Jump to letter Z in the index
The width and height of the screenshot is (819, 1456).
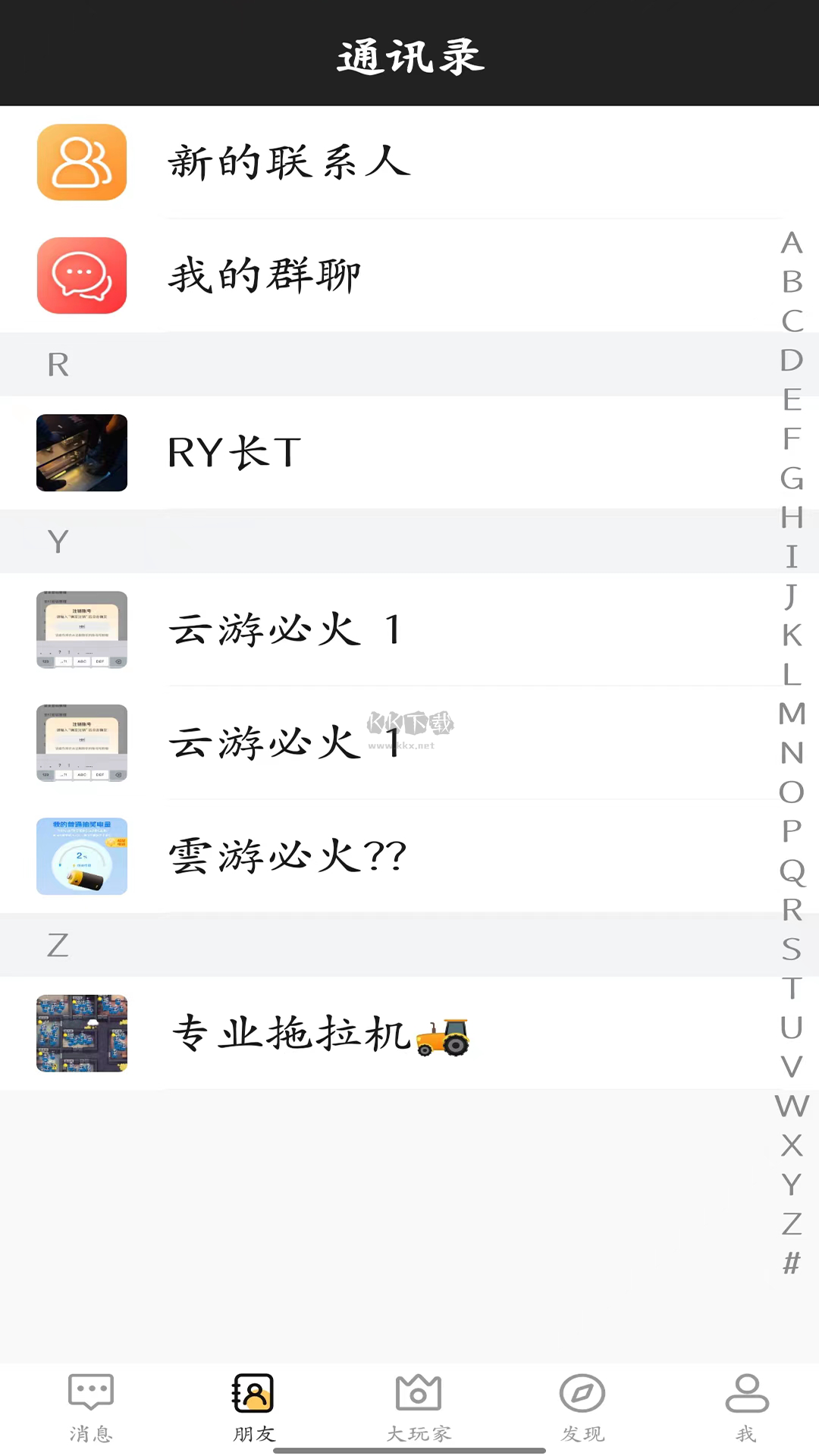[x=792, y=1223]
